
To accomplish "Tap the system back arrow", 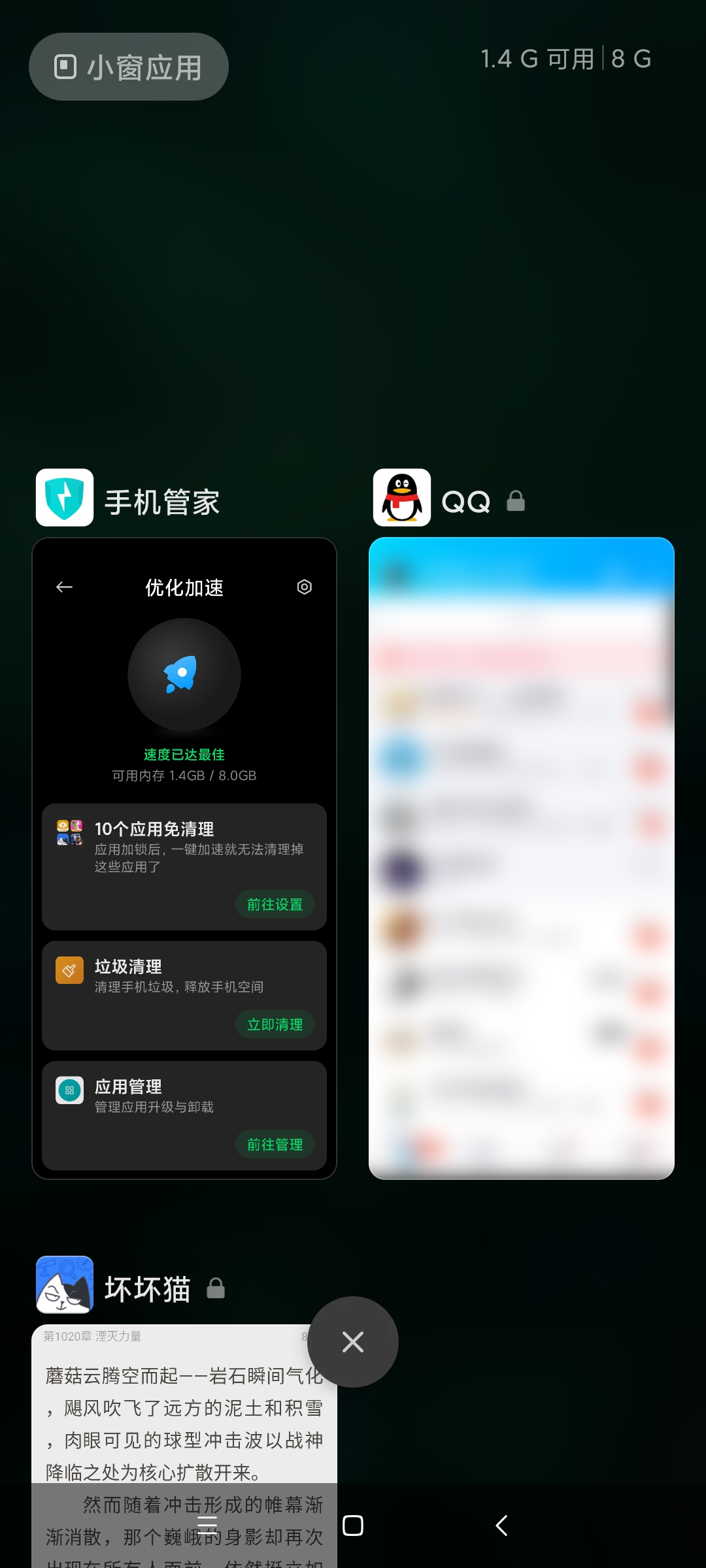I will coord(501,1526).
